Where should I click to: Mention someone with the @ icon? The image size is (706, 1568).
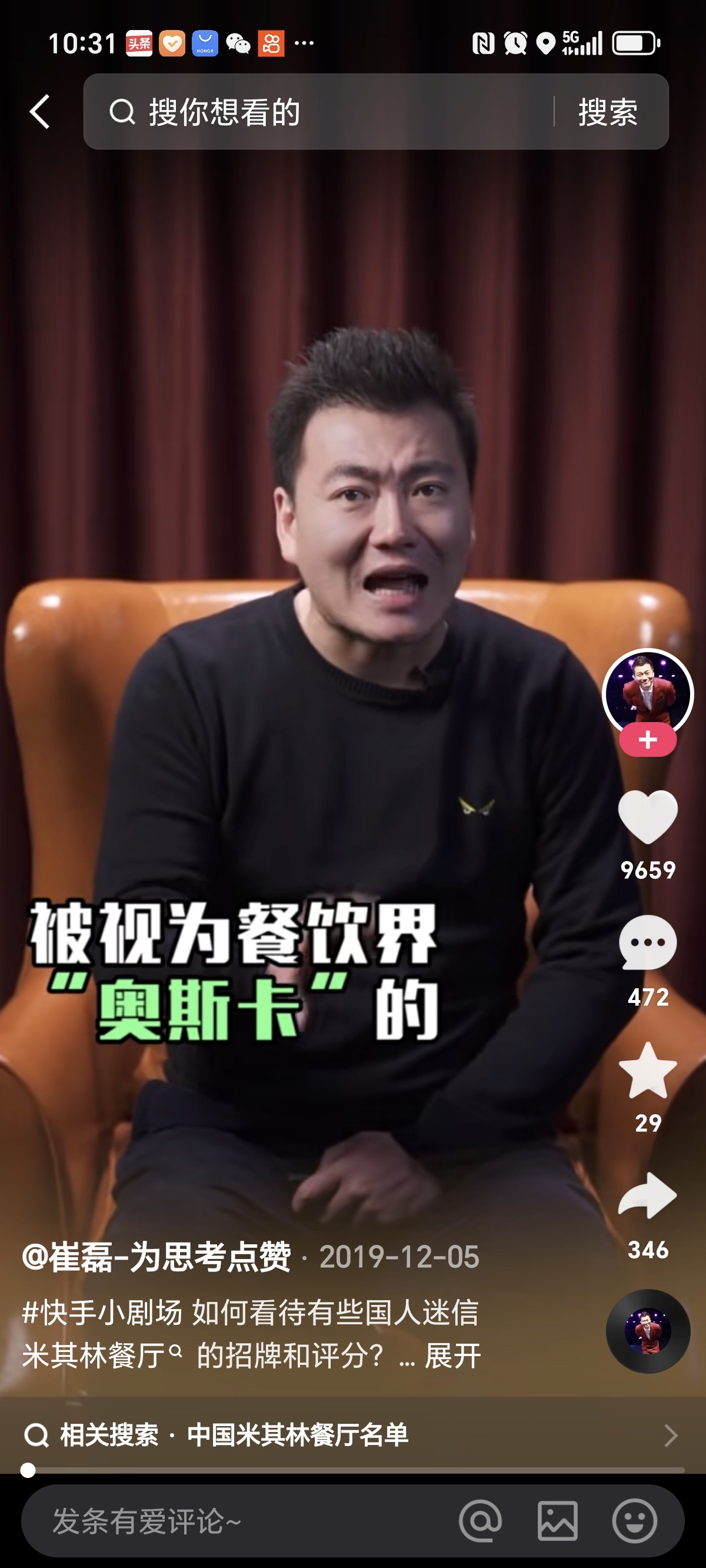click(x=480, y=1520)
